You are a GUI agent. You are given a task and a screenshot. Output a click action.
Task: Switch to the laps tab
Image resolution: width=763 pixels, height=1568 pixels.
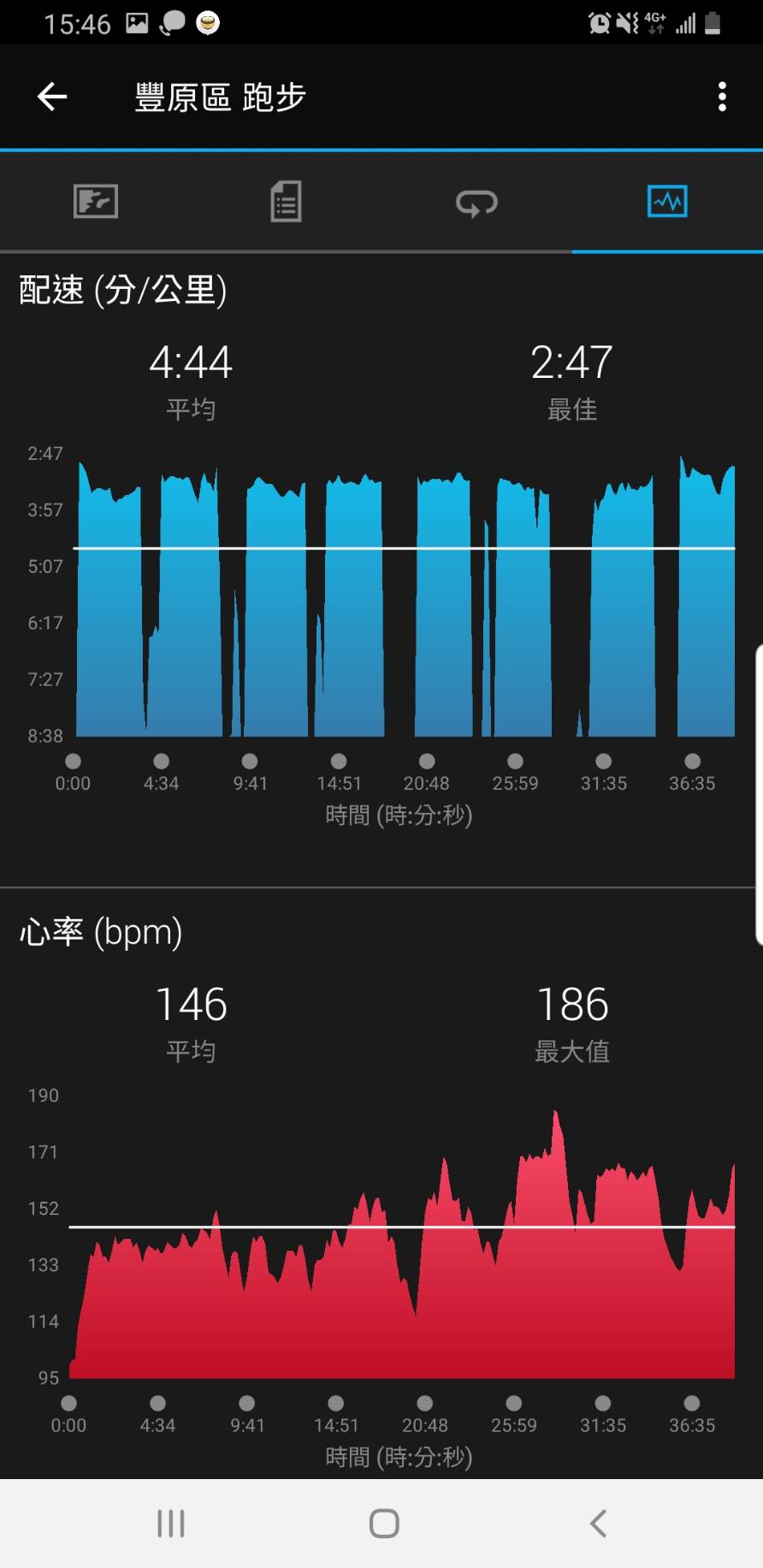pos(476,203)
